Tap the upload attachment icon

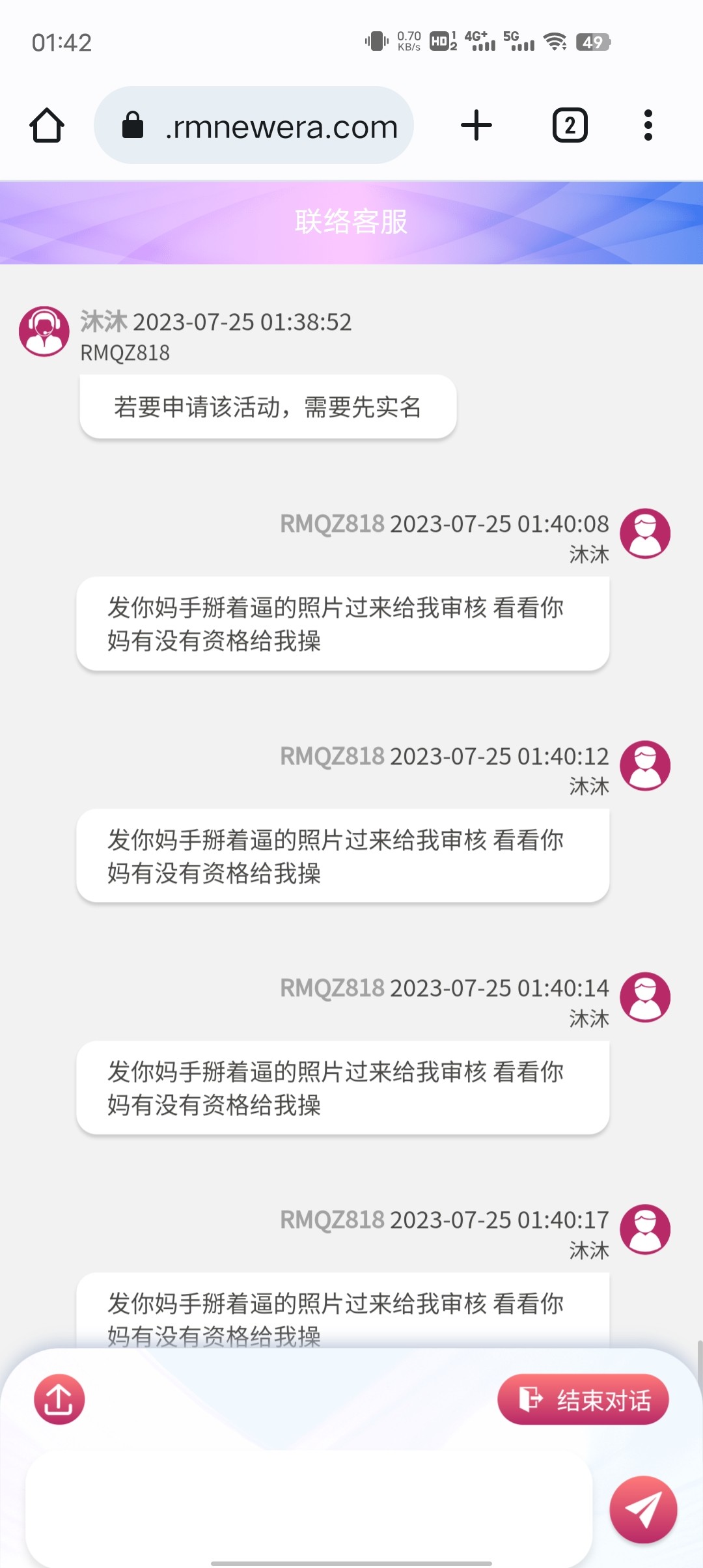pyautogui.click(x=59, y=1399)
